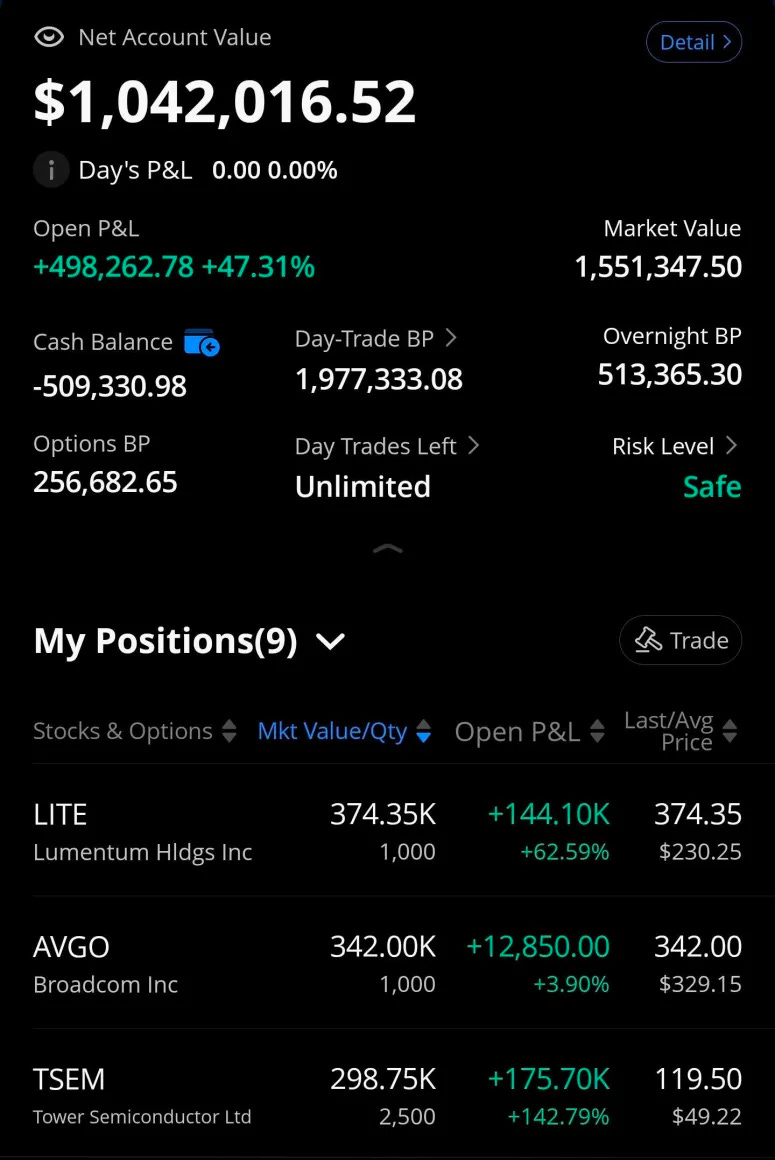Show Day's P&L info

[51, 170]
